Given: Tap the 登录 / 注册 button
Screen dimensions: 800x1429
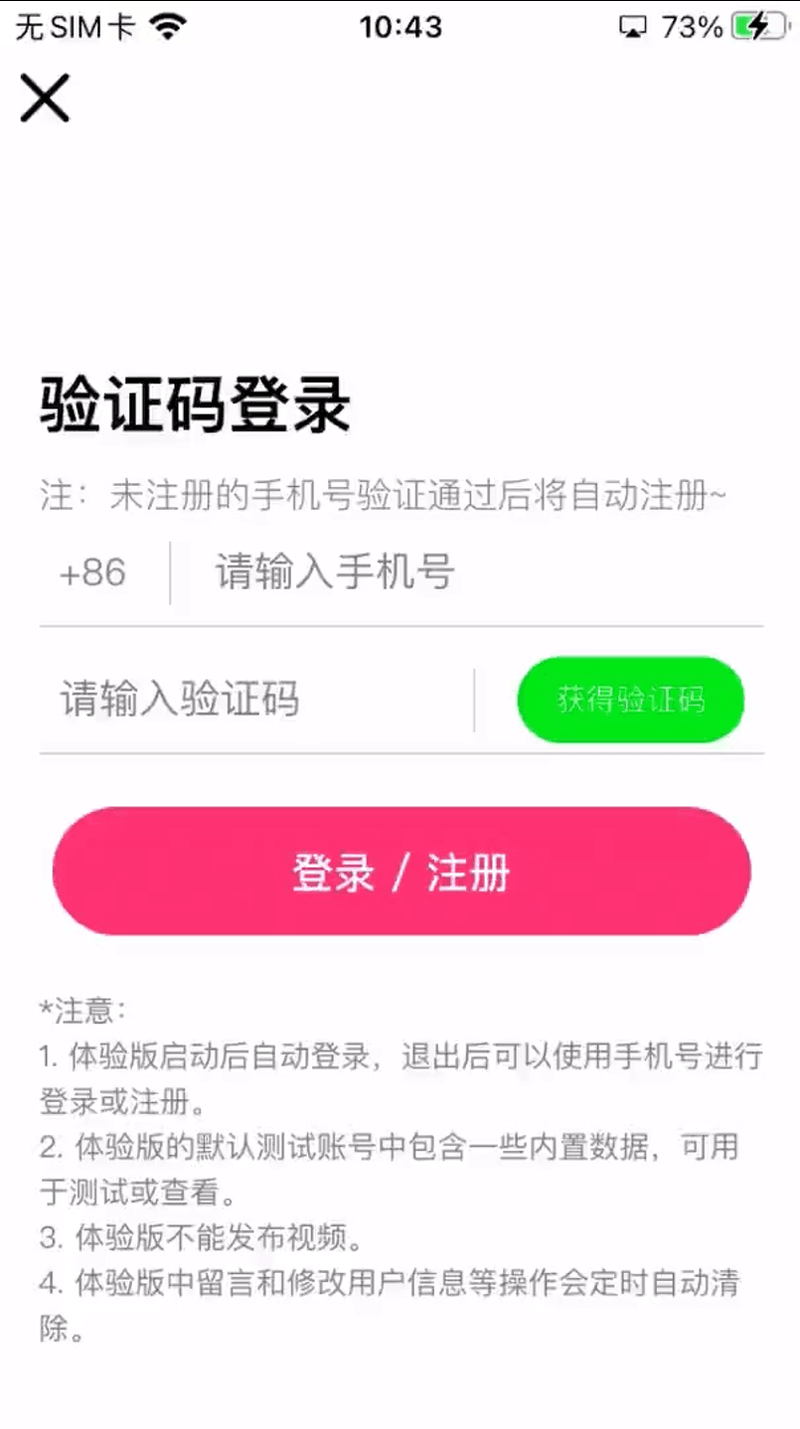Looking at the screenshot, I should [401, 871].
